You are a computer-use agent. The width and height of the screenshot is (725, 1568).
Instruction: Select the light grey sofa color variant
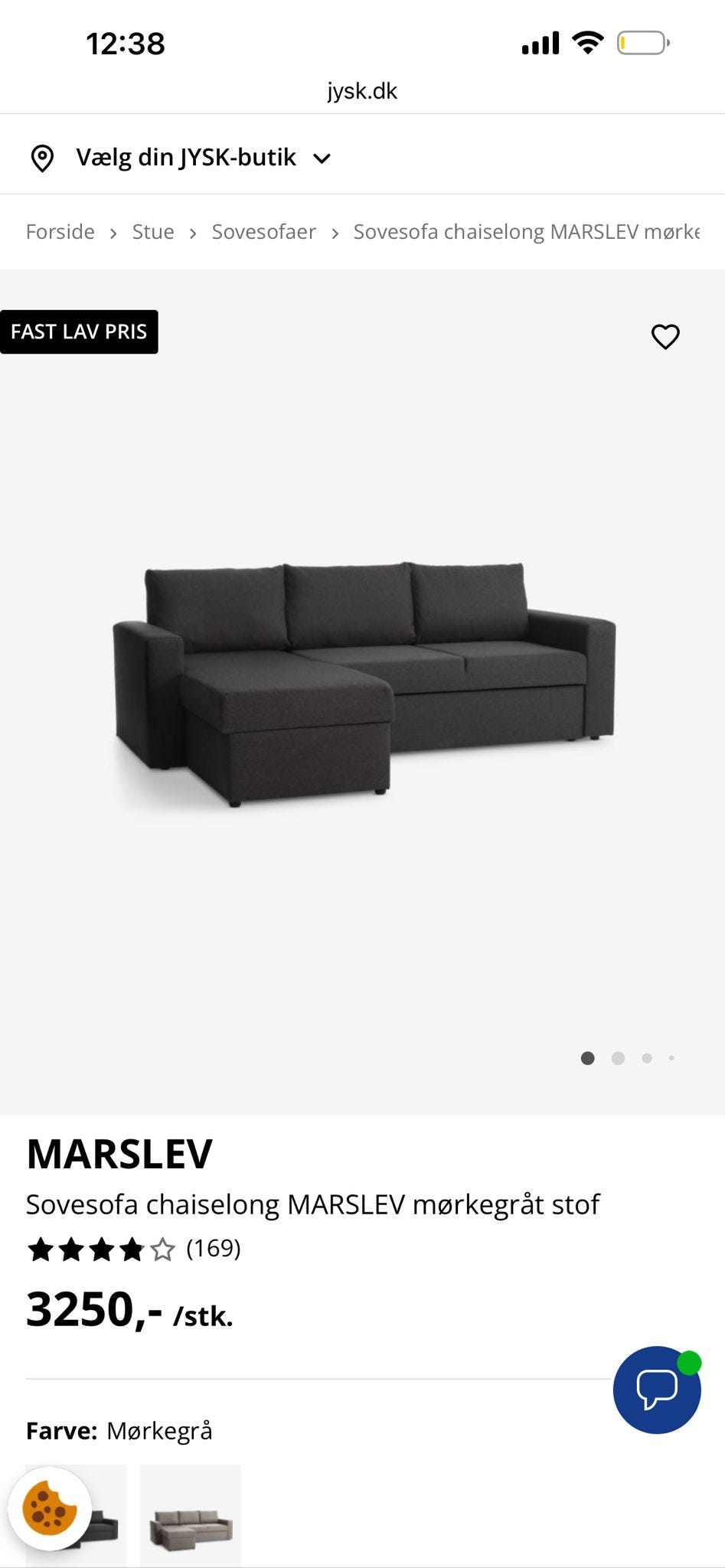(x=191, y=1514)
